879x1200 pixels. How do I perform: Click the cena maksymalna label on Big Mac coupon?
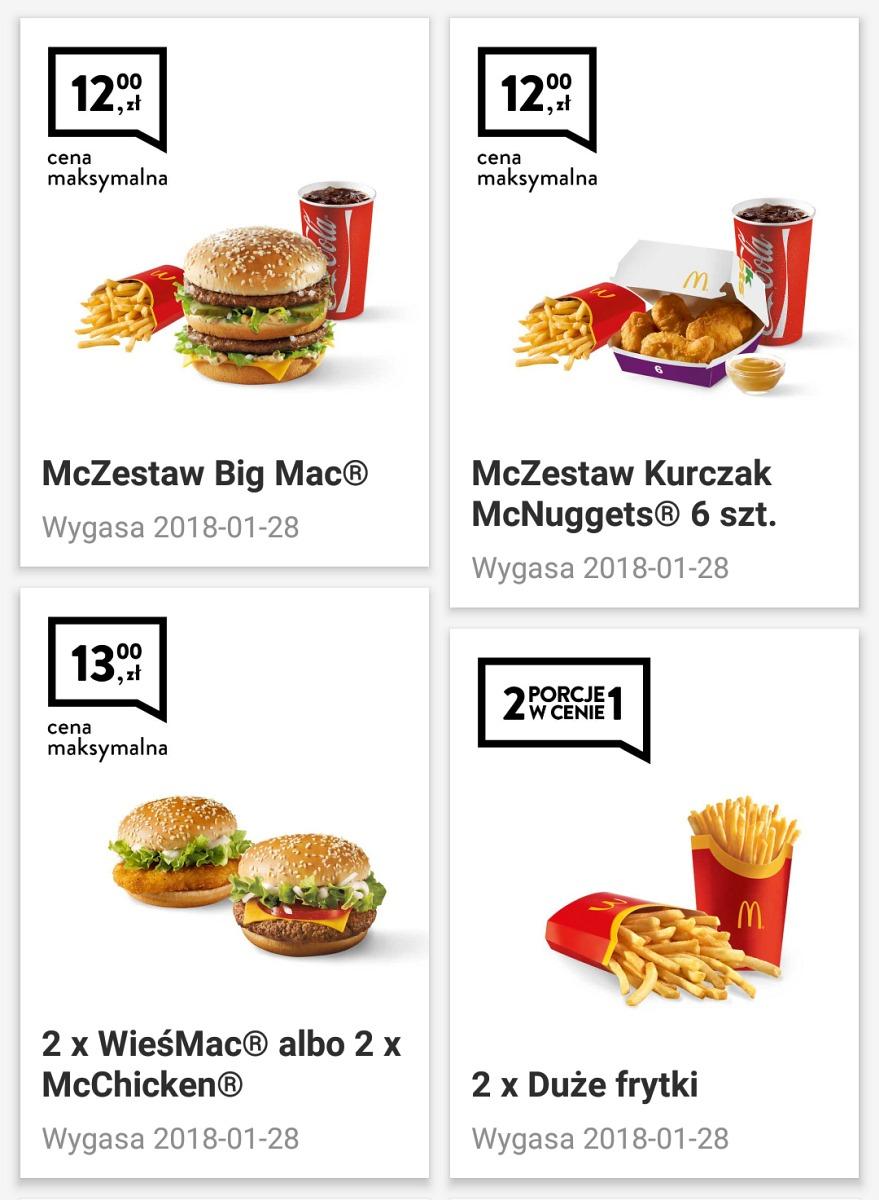tap(109, 170)
